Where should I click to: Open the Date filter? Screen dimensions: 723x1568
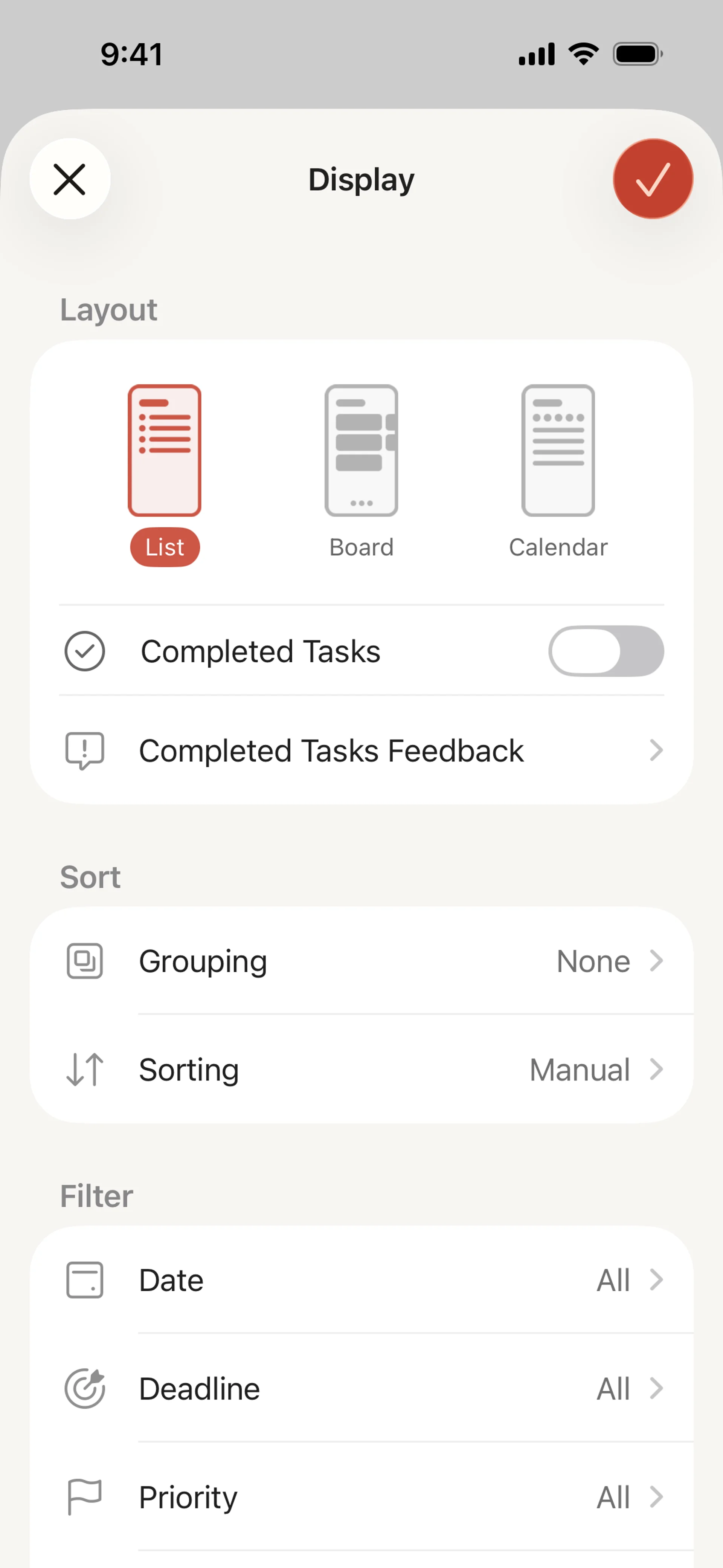click(361, 1280)
